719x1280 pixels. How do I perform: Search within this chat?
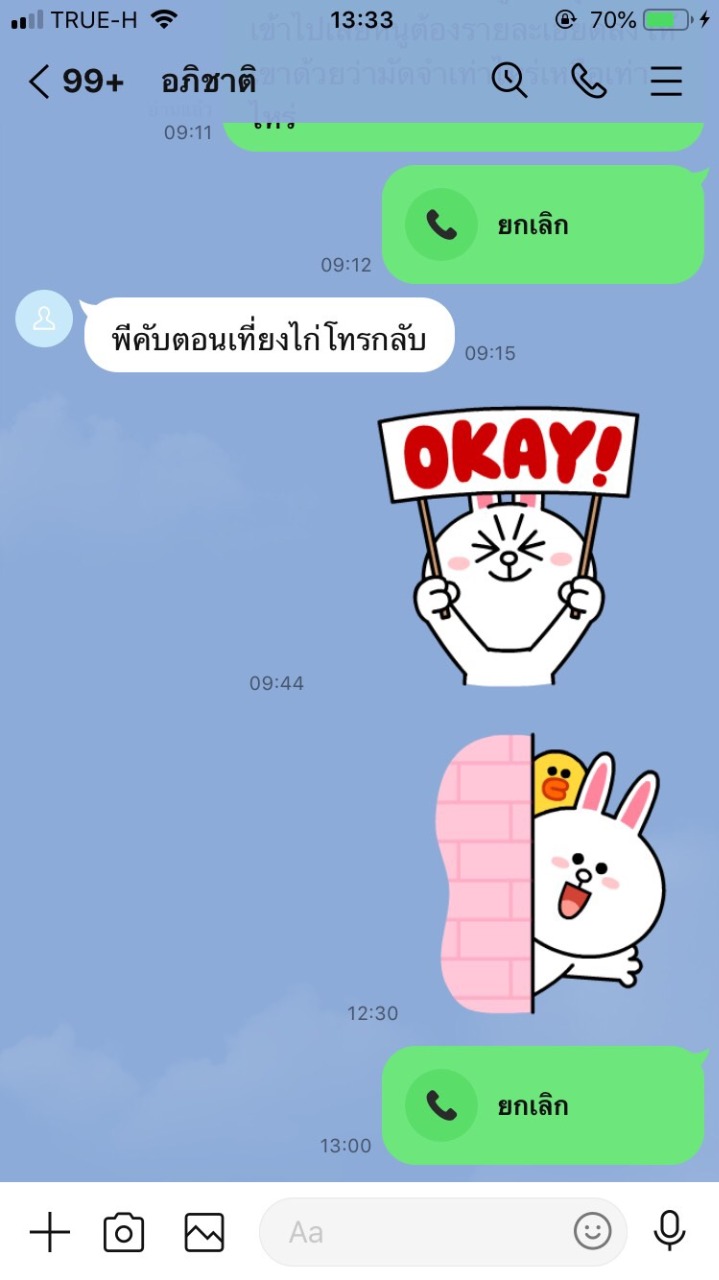(x=510, y=81)
